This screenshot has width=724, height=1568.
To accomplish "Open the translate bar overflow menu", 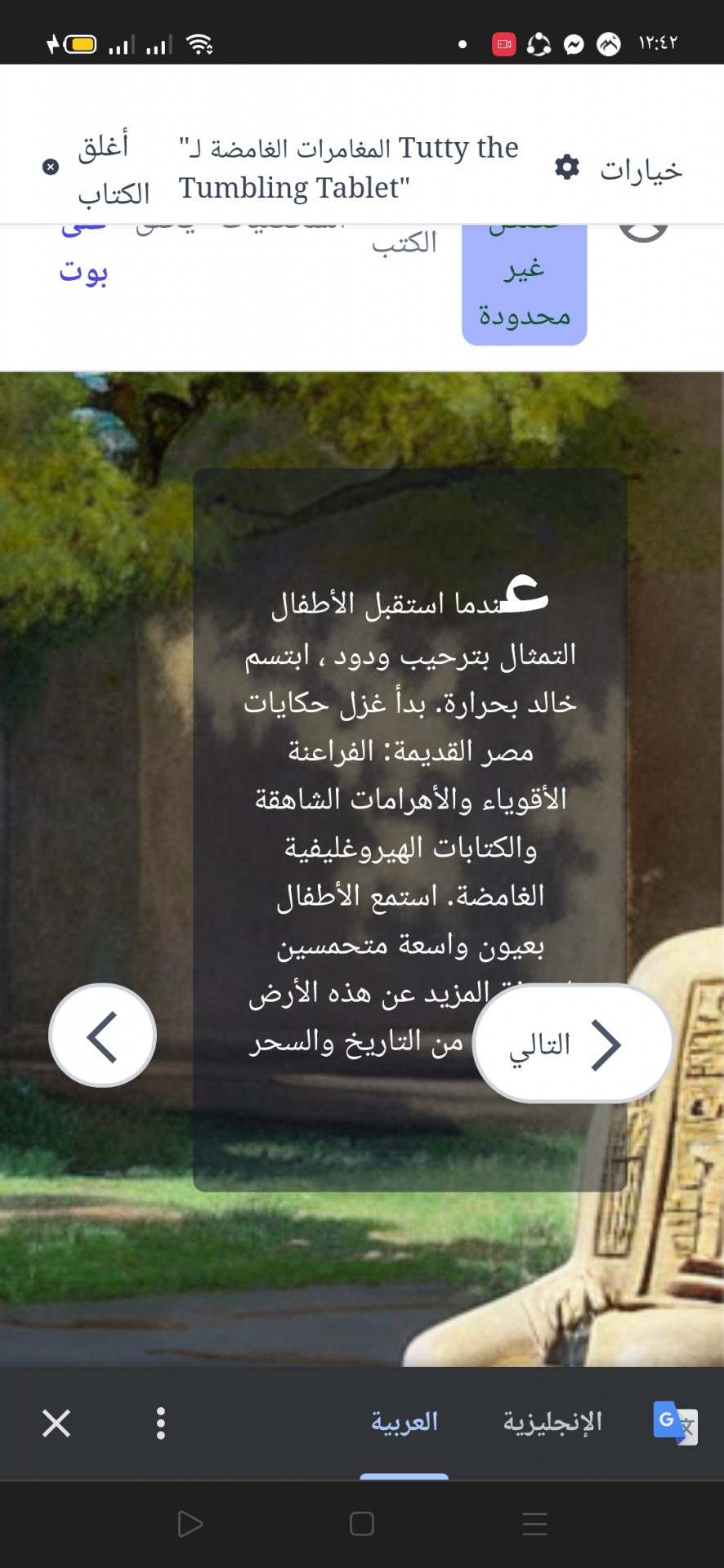I will click(161, 1423).
